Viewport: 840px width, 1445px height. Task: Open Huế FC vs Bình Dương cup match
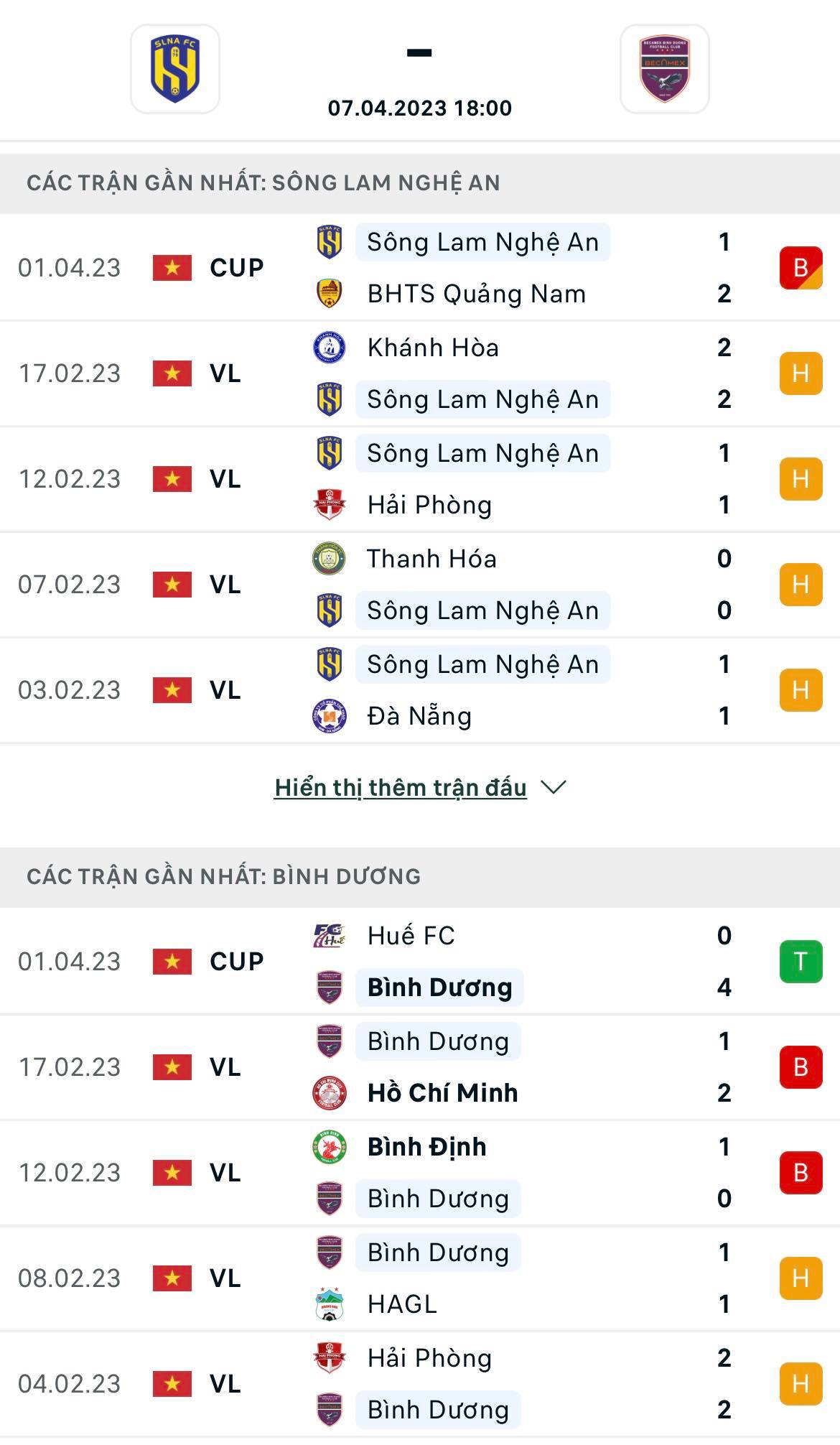(420, 962)
